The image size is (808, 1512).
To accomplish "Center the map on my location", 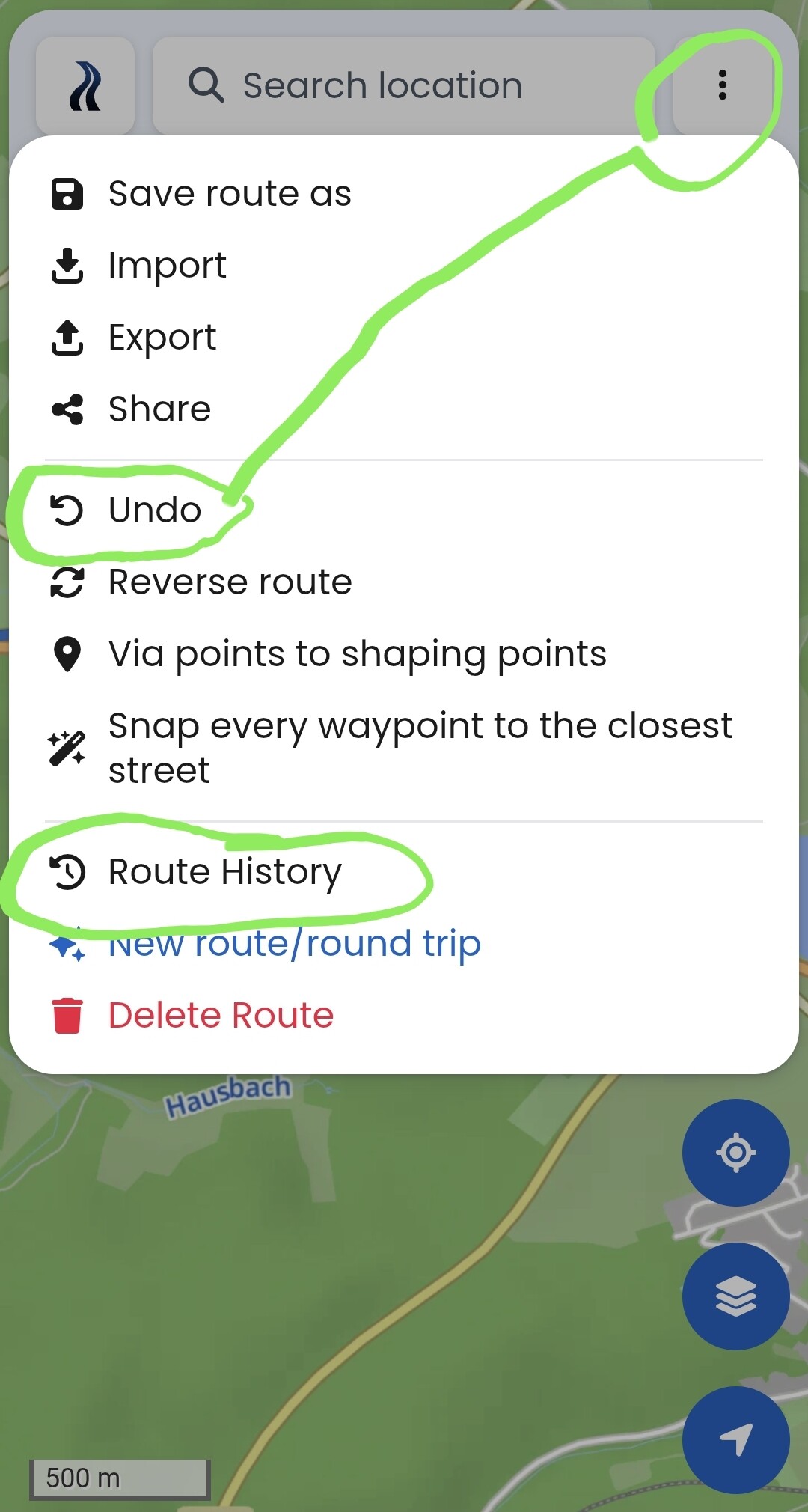I will pyautogui.click(x=735, y=1152).
